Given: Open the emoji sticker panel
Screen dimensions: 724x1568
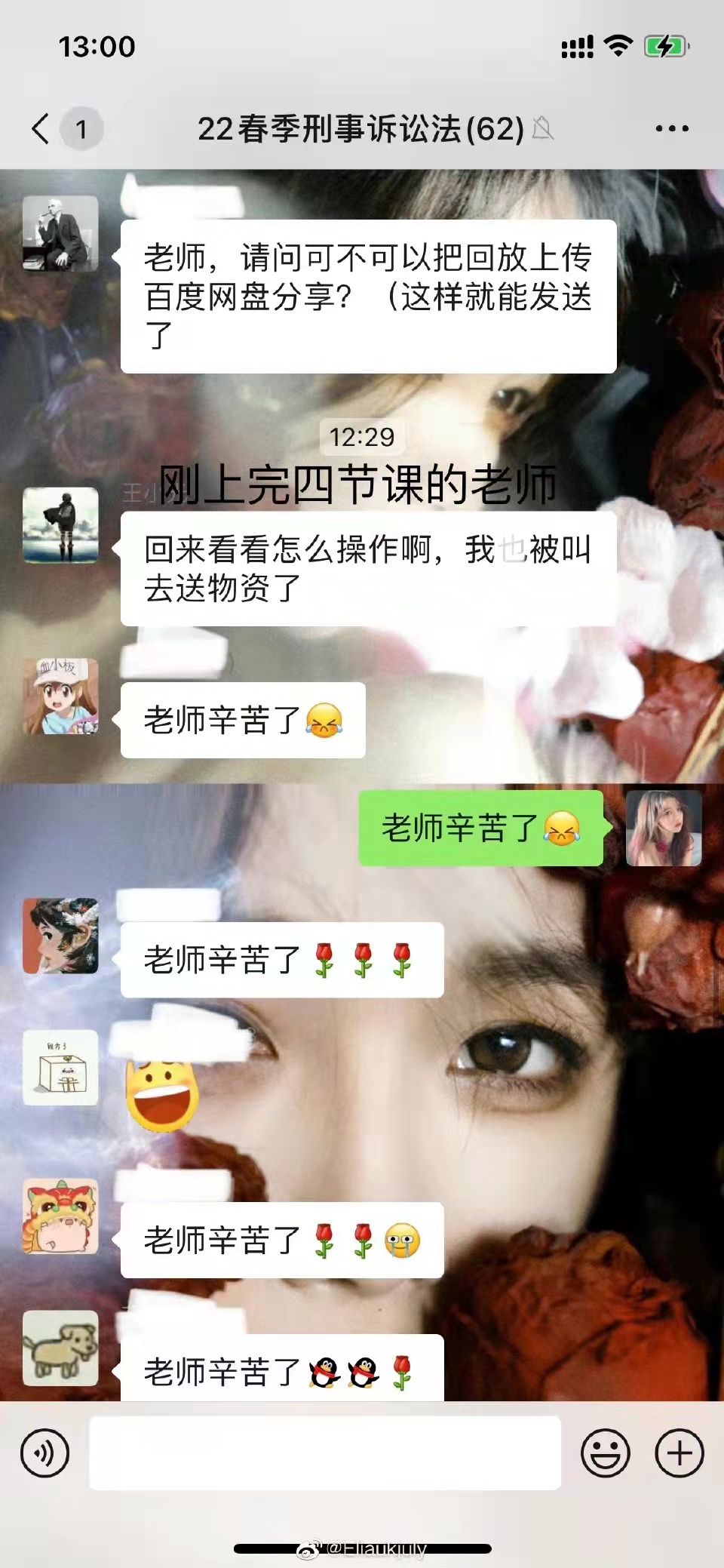Looking at the screenshot, I should click(x=605, y=1453).
